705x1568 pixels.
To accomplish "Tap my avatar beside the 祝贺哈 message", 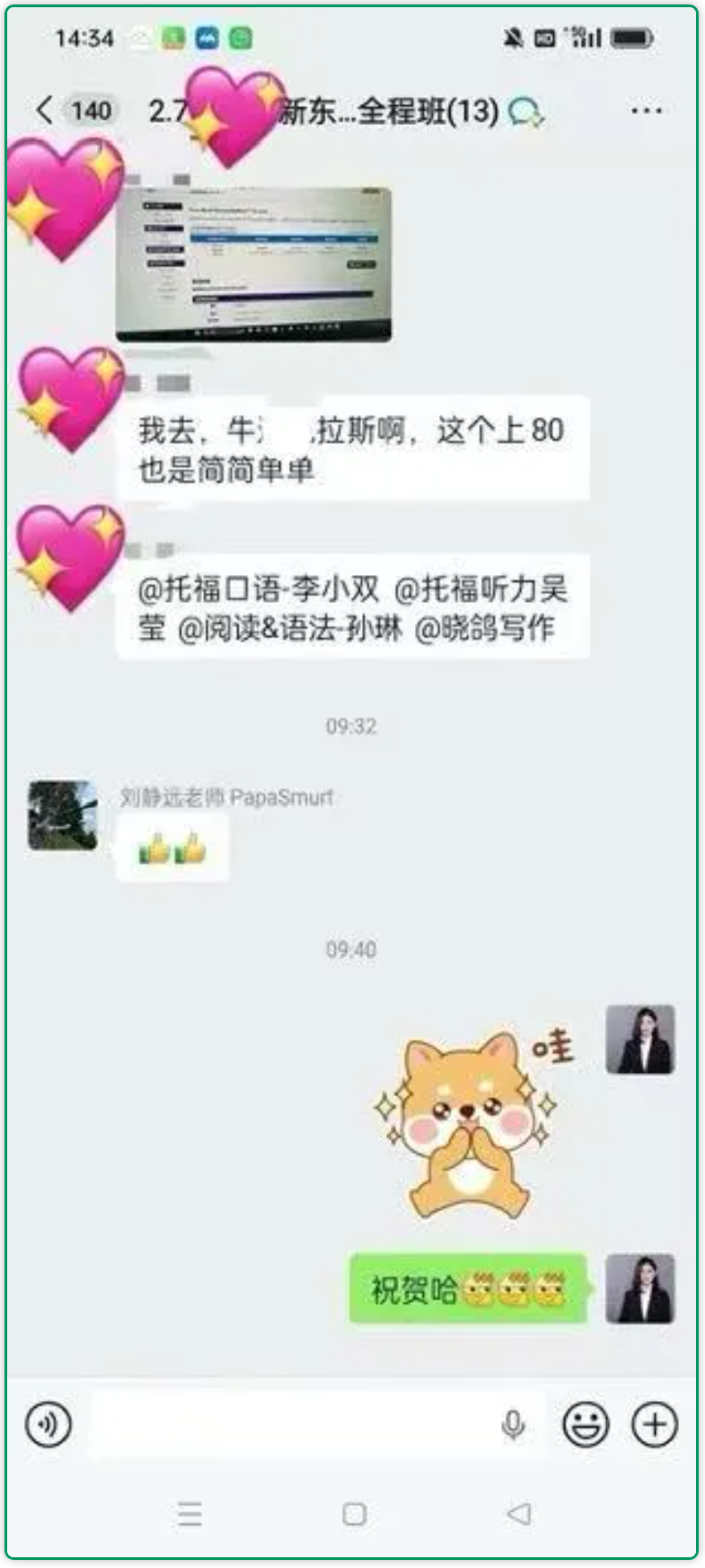I will pyautogui.click(x=639, y=1289).
